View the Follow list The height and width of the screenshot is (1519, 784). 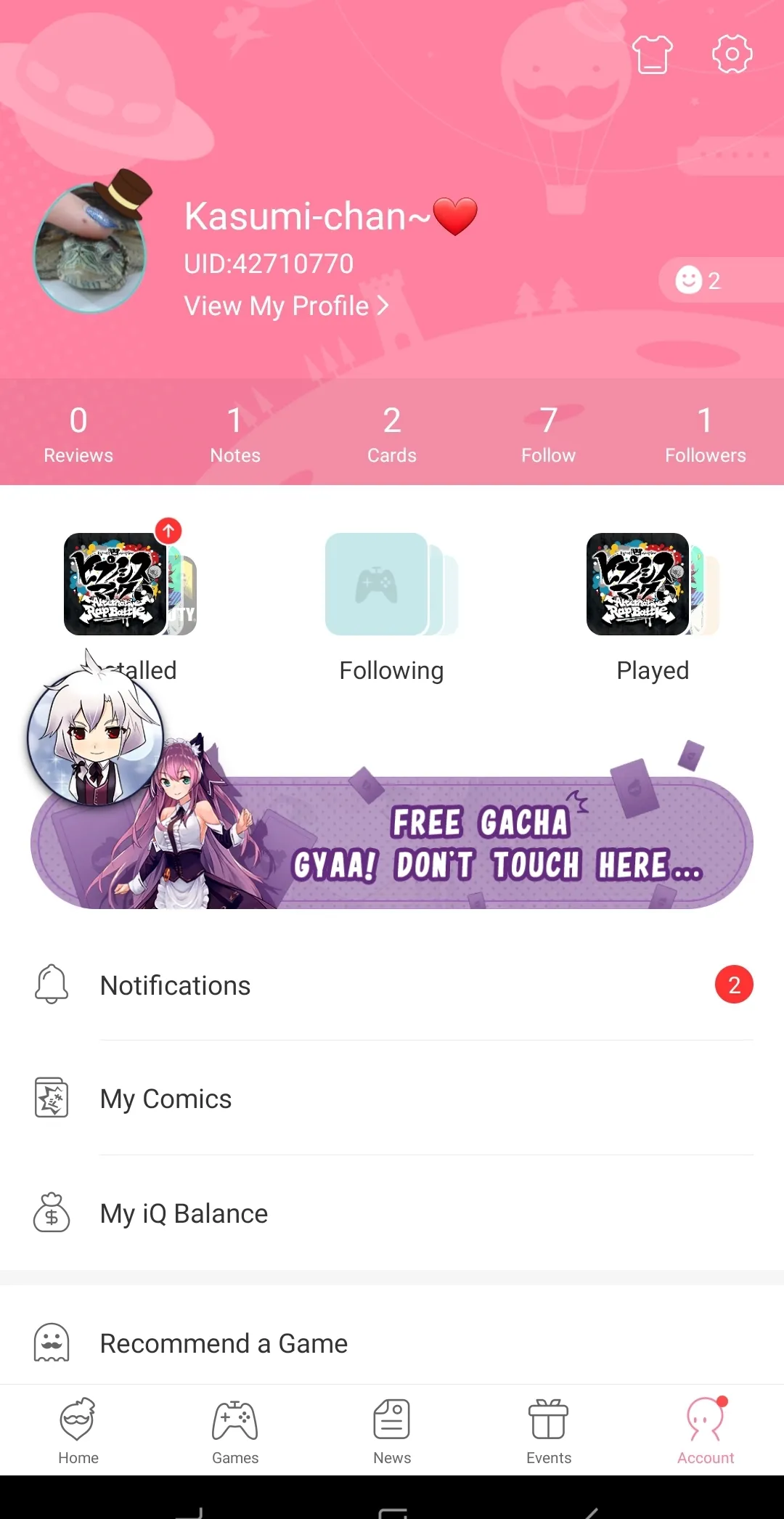[549, 434]
